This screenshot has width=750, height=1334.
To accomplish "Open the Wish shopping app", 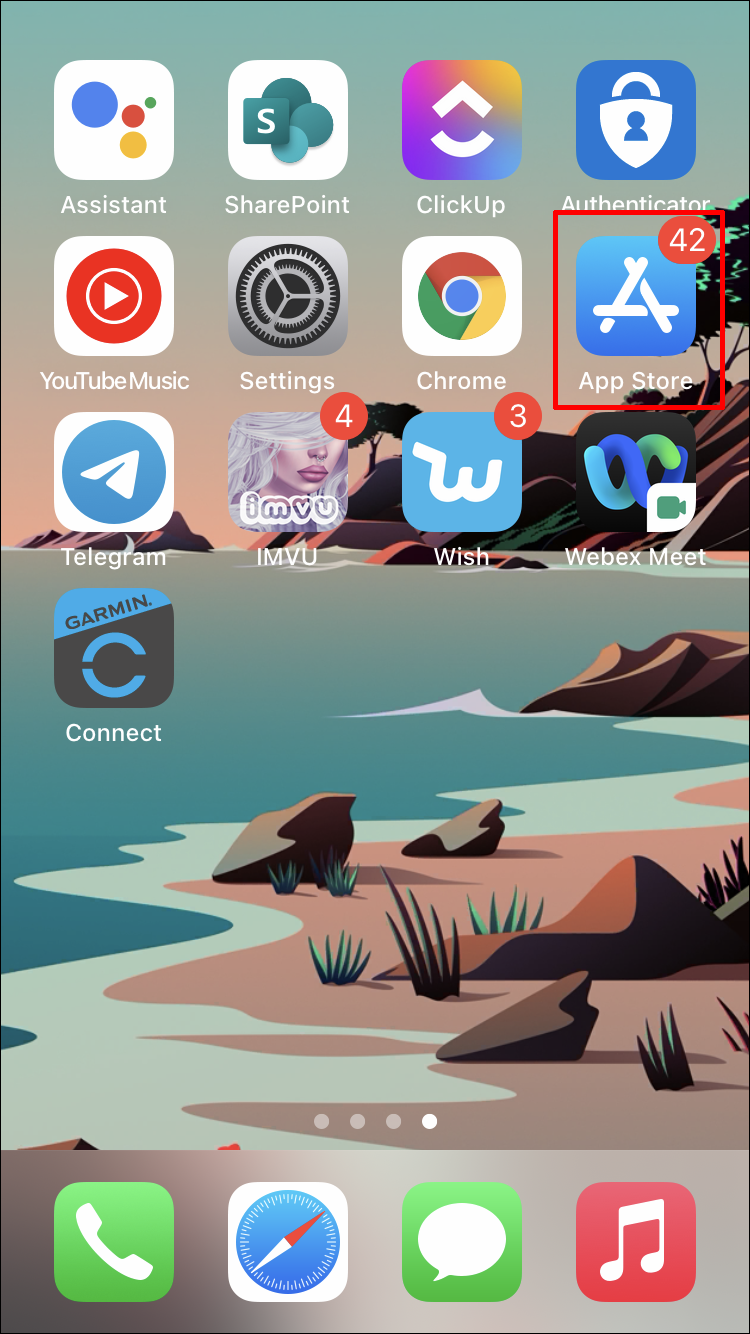I will click(x=462, y=472).
